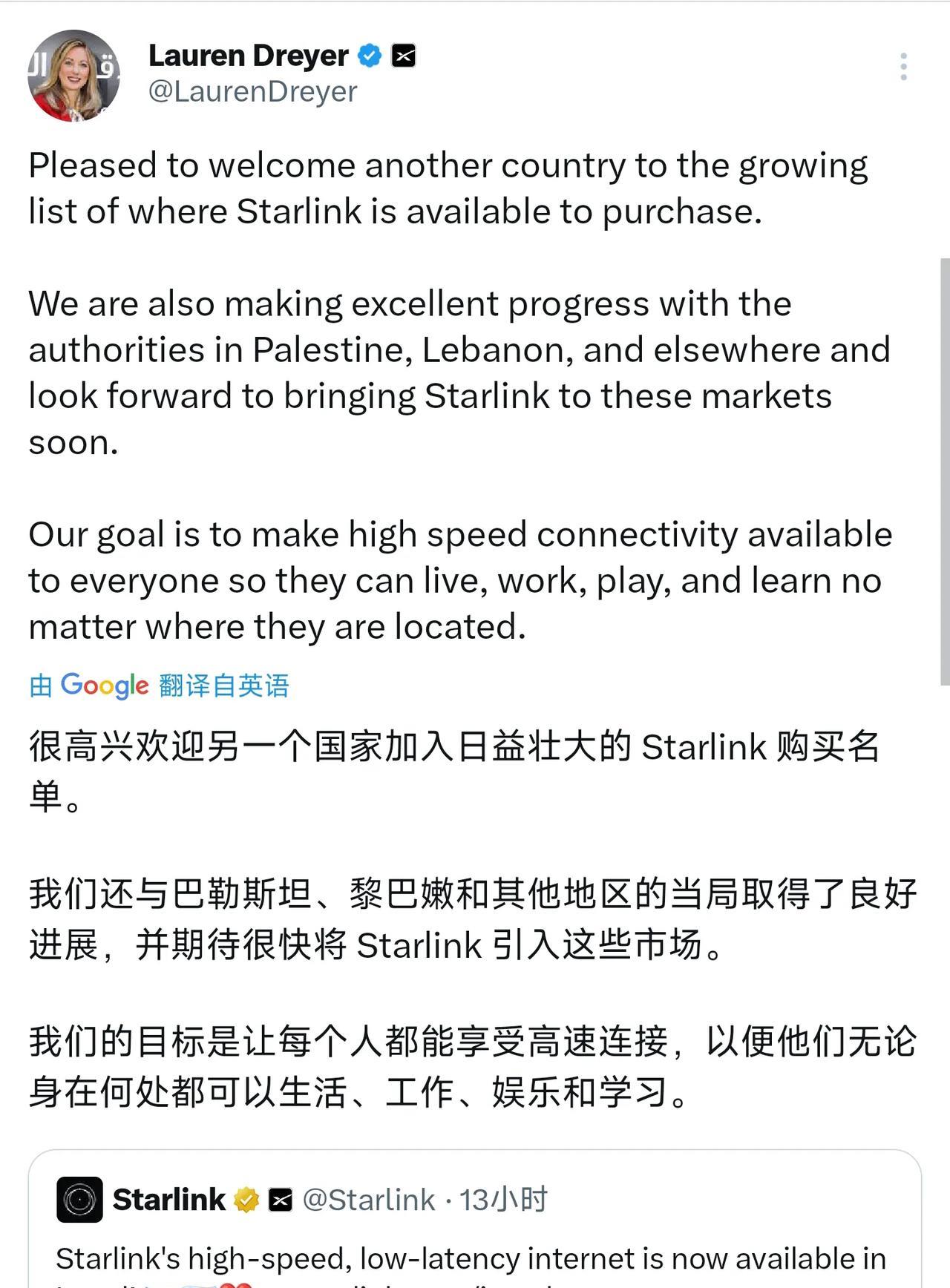Open the tweet's three-dot overflow menu

[x=903, y=67]
